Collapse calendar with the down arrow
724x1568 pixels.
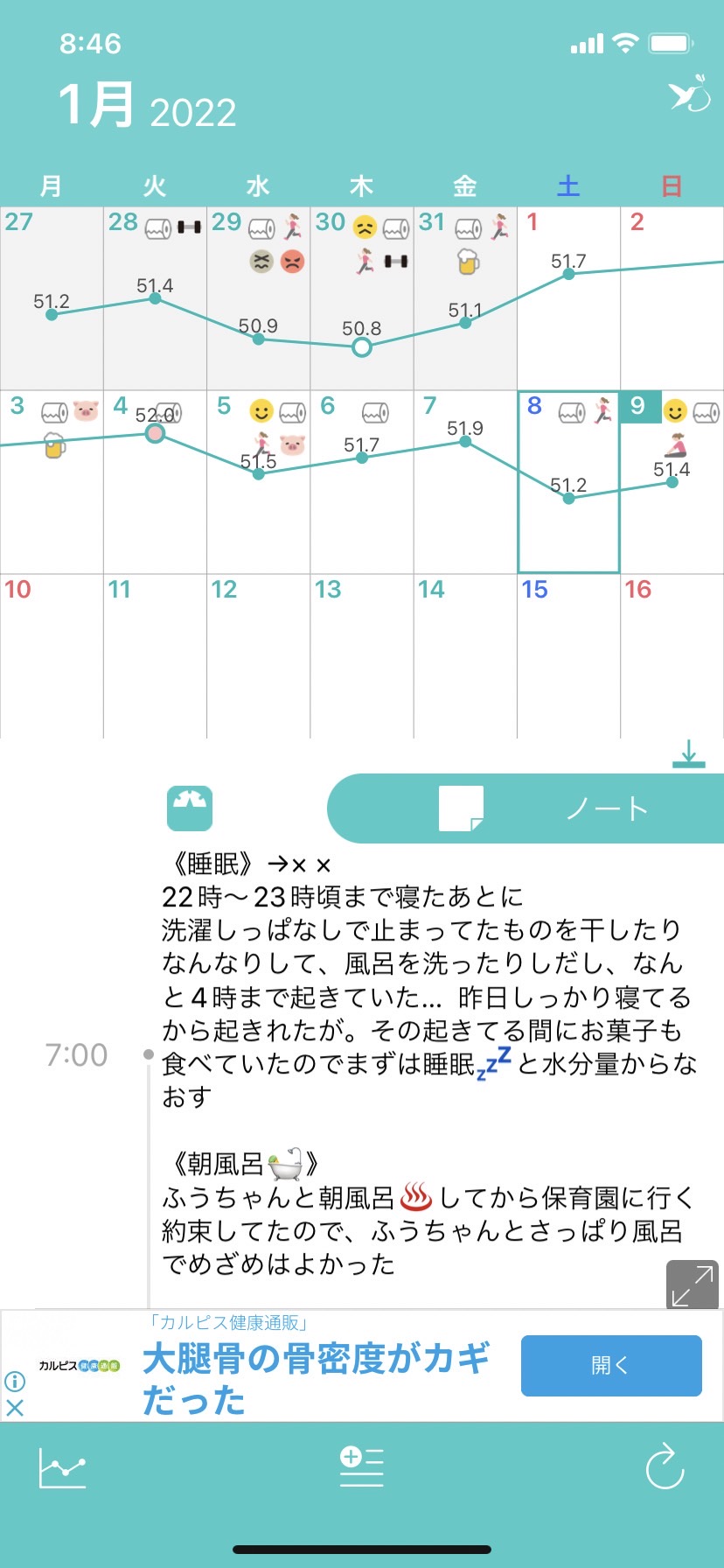click(689, 753)
